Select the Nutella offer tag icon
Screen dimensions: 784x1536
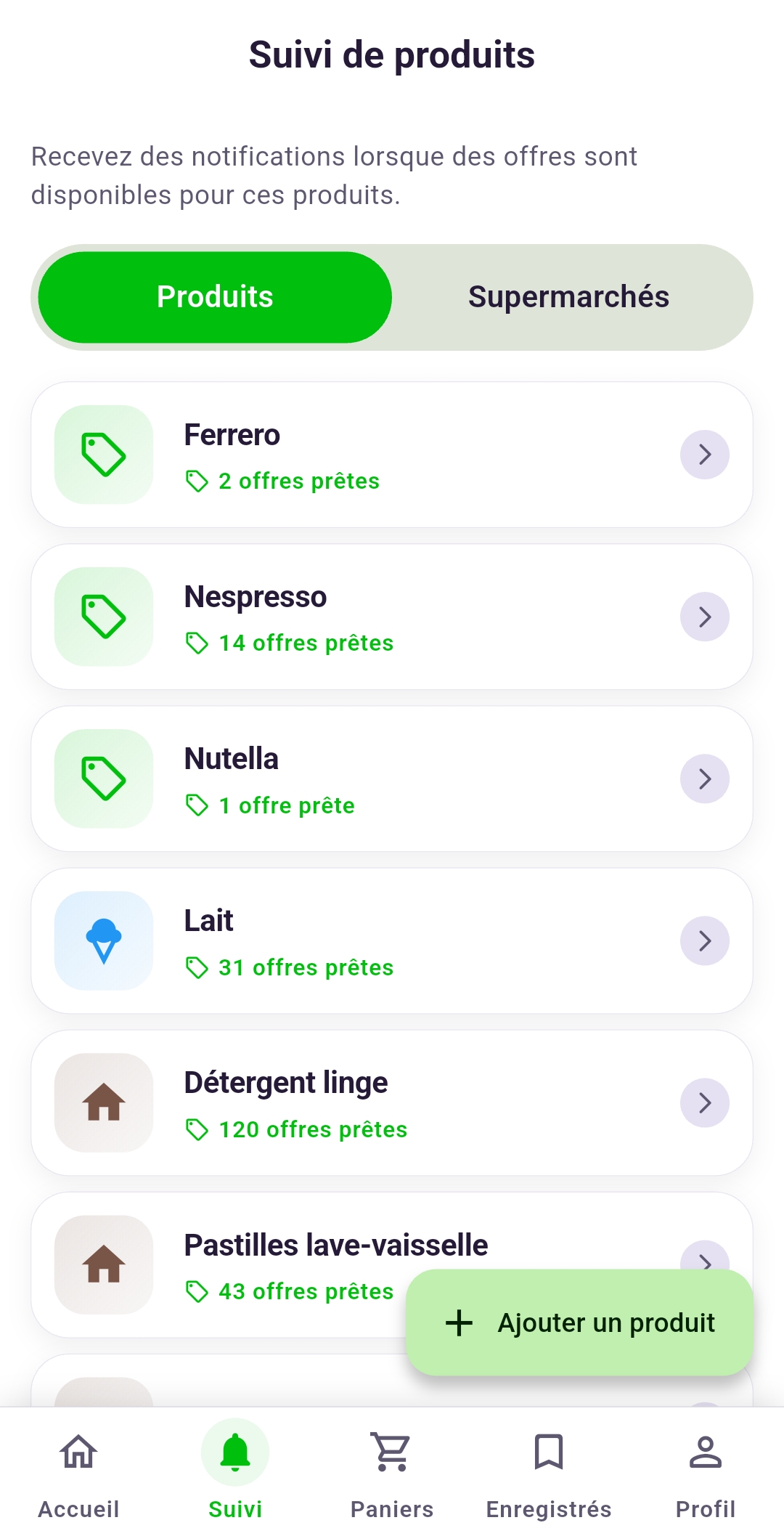102,778
